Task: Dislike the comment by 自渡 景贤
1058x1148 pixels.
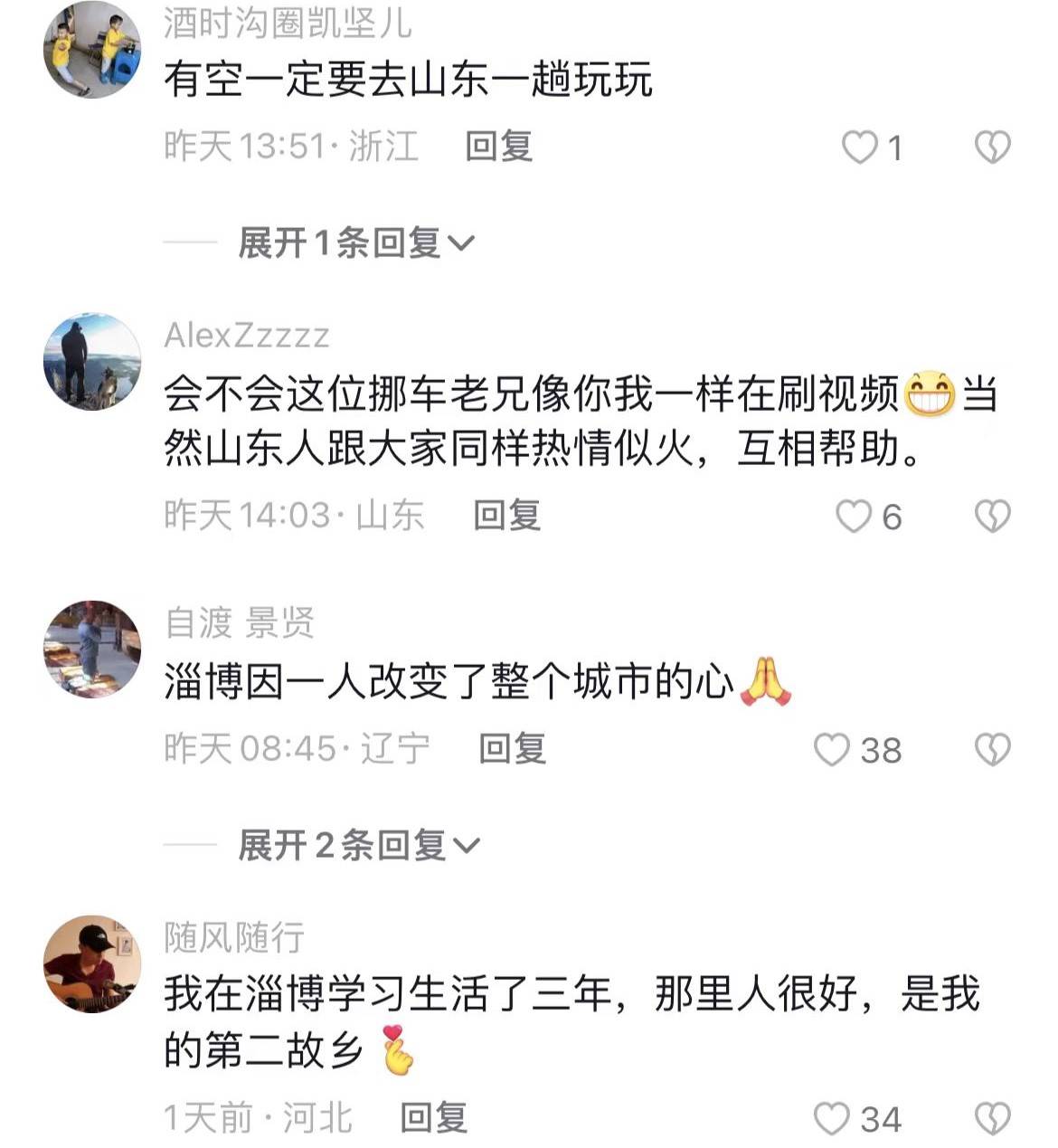Action: [x=992, y=750]
